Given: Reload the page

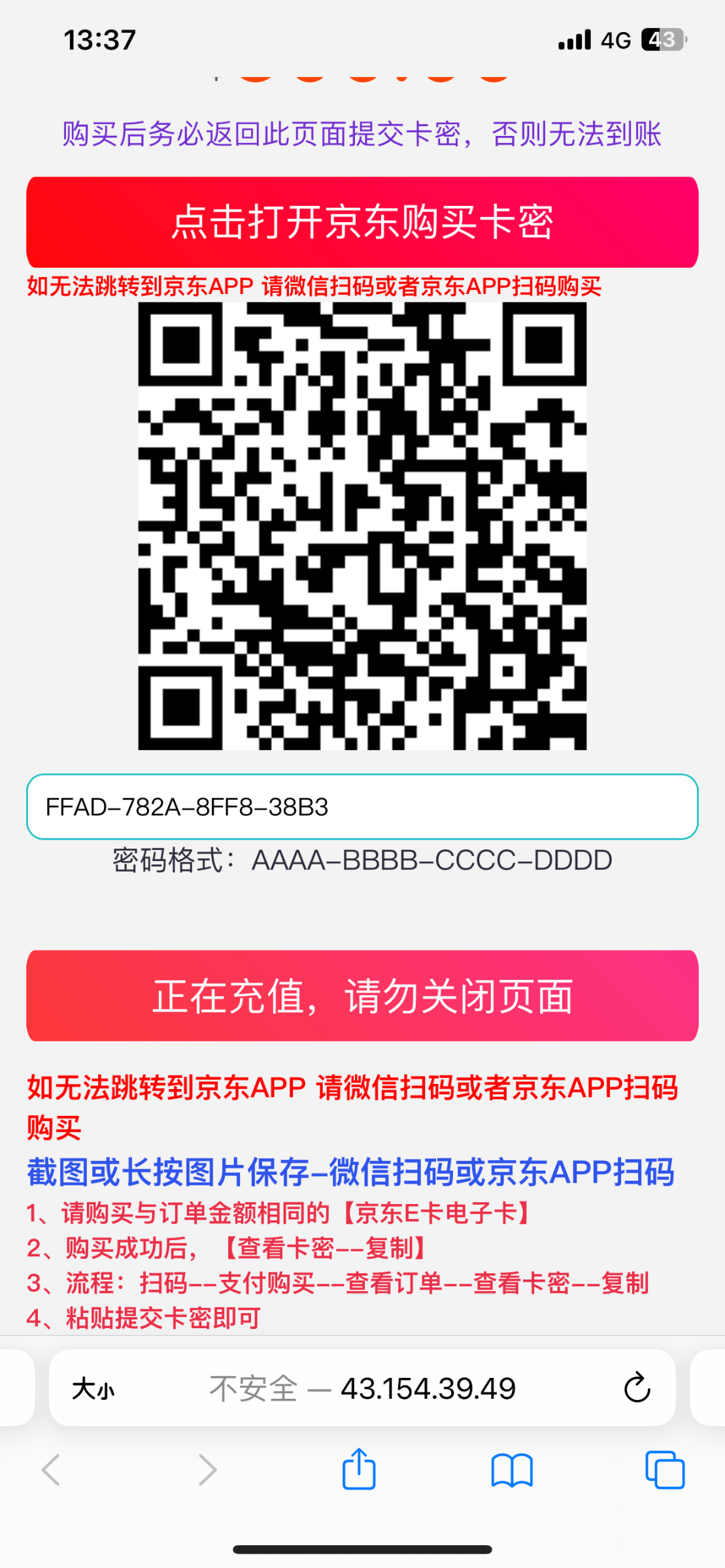Looking at the screenshot, I should (x=637, y=1388).
